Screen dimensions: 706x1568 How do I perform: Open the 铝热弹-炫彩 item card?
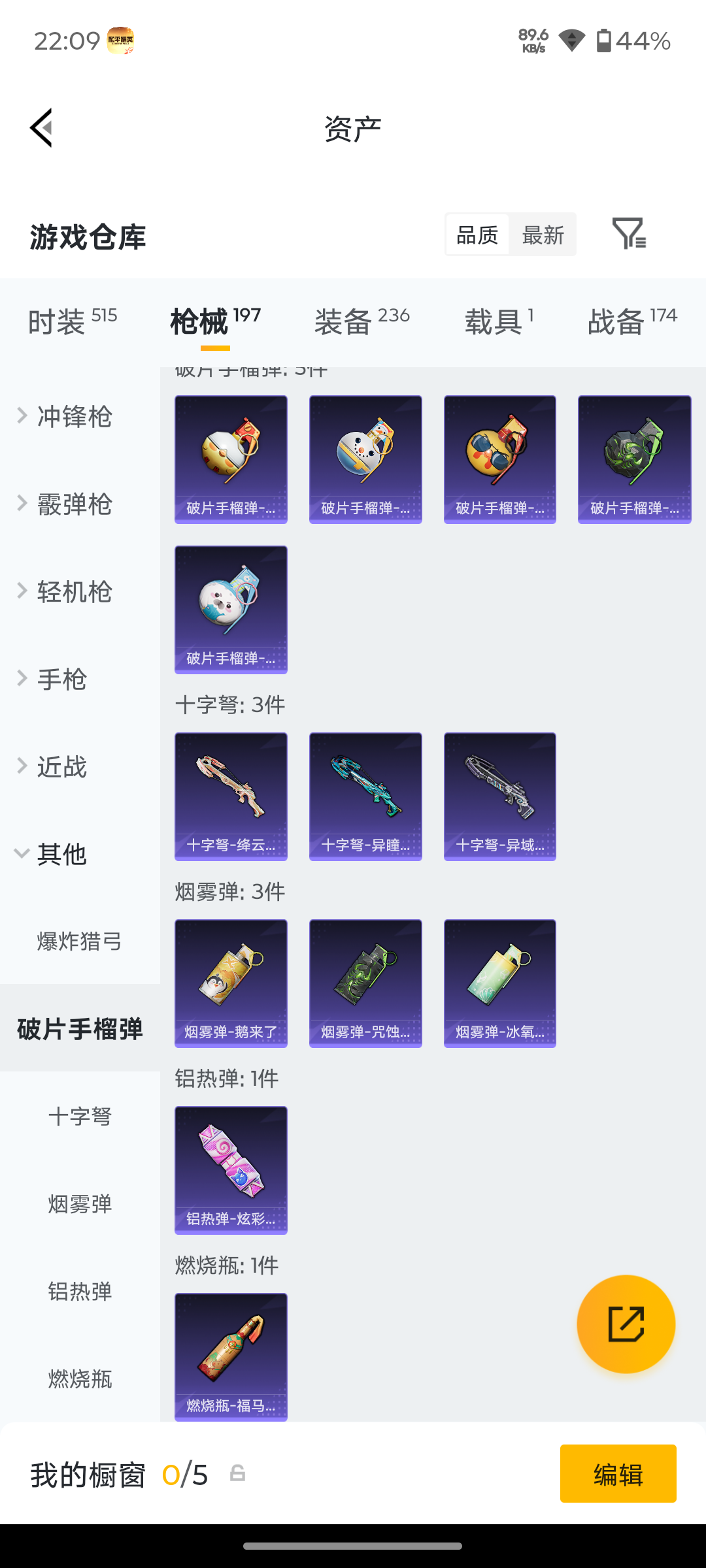(231, 1170)
